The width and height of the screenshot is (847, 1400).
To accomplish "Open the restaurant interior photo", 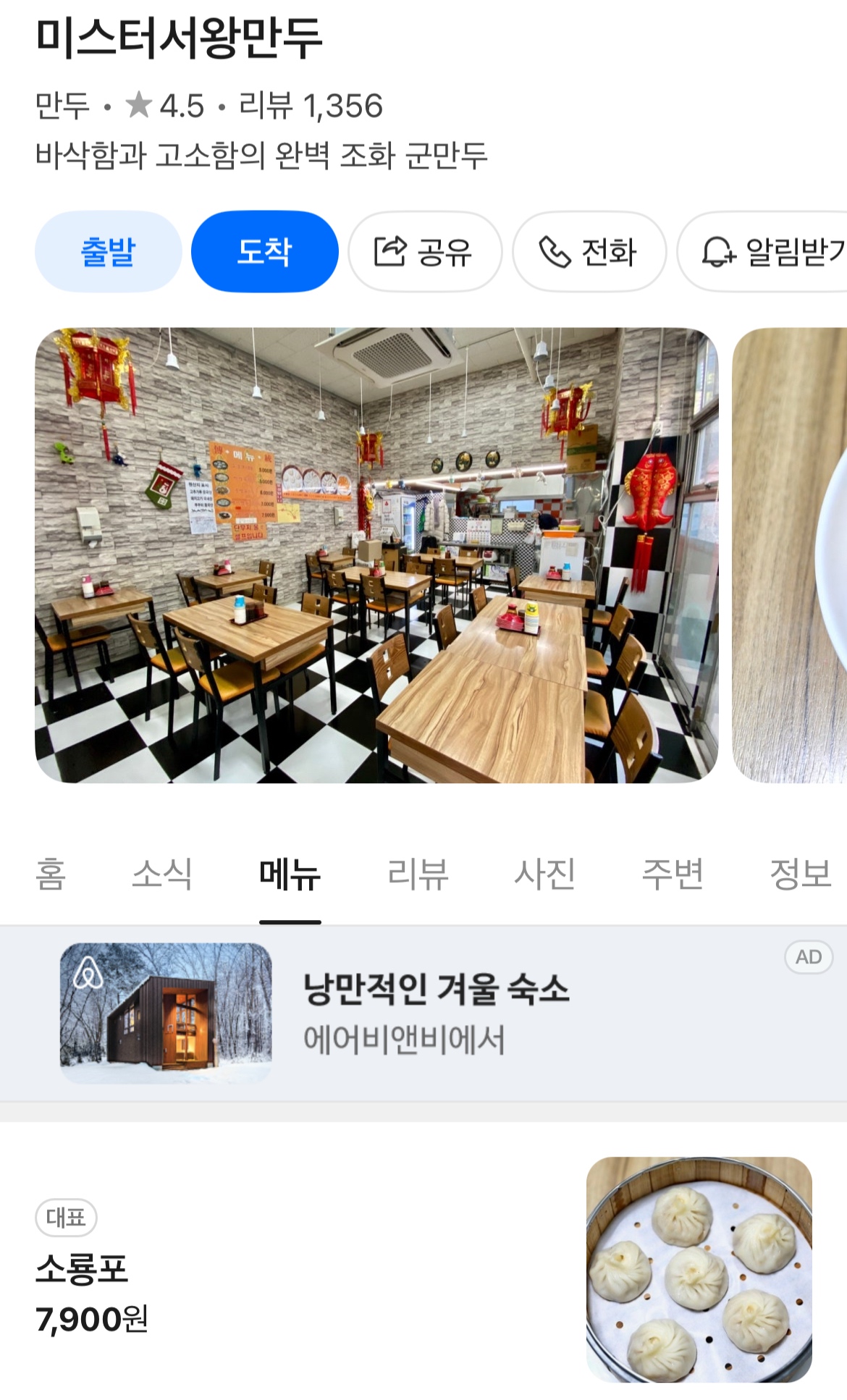I will tap(376, 555).
